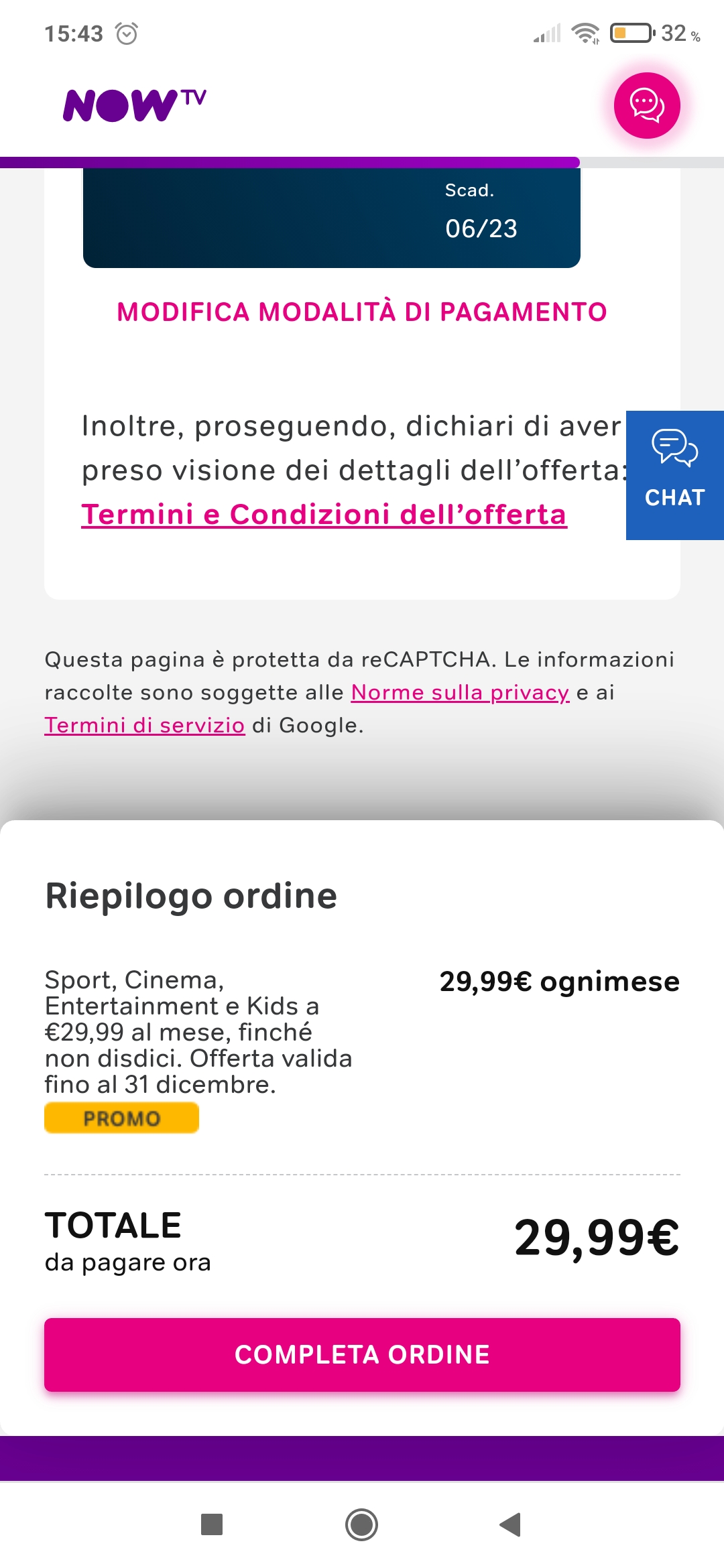The height and width of the screenshot is (1568, 724).
Task: Tap Completa ordine button
Action: pyautogui.click(x=362, y=1355)
